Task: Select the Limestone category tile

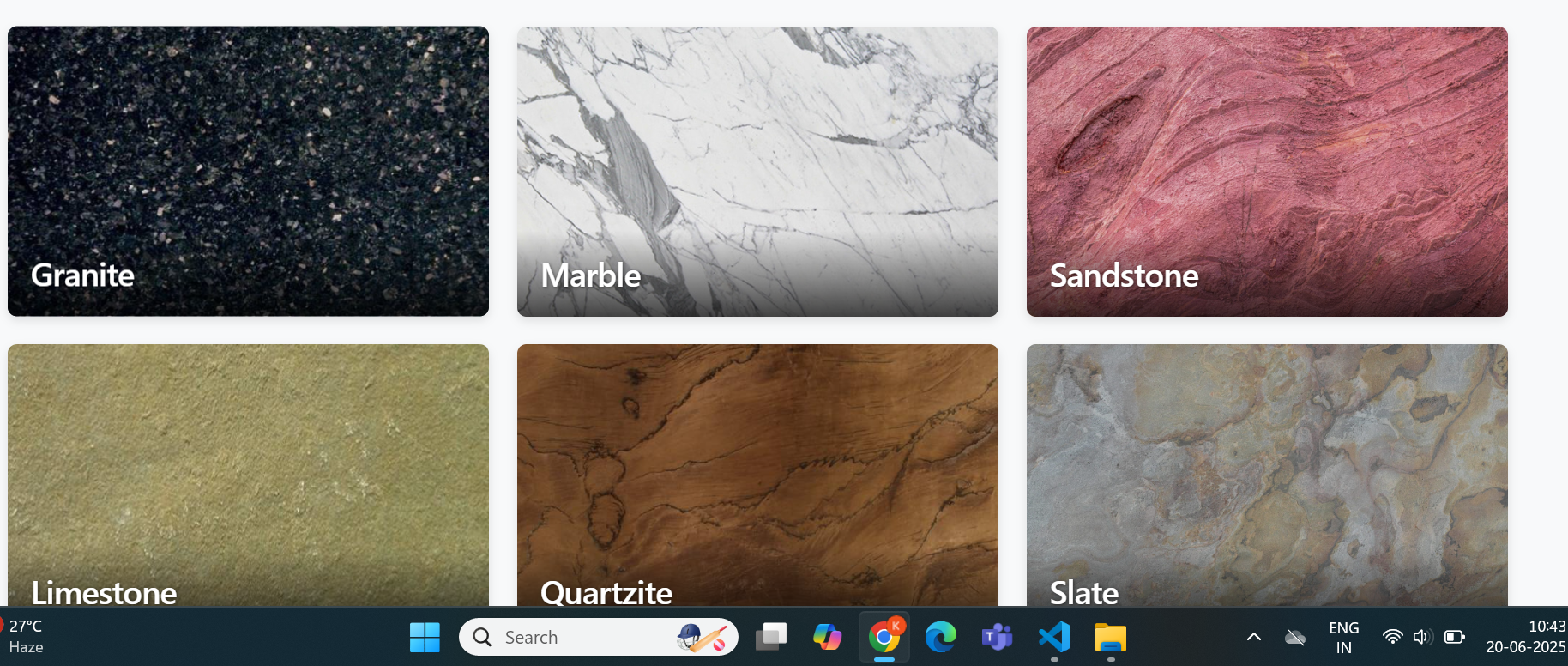Action: 248,475
